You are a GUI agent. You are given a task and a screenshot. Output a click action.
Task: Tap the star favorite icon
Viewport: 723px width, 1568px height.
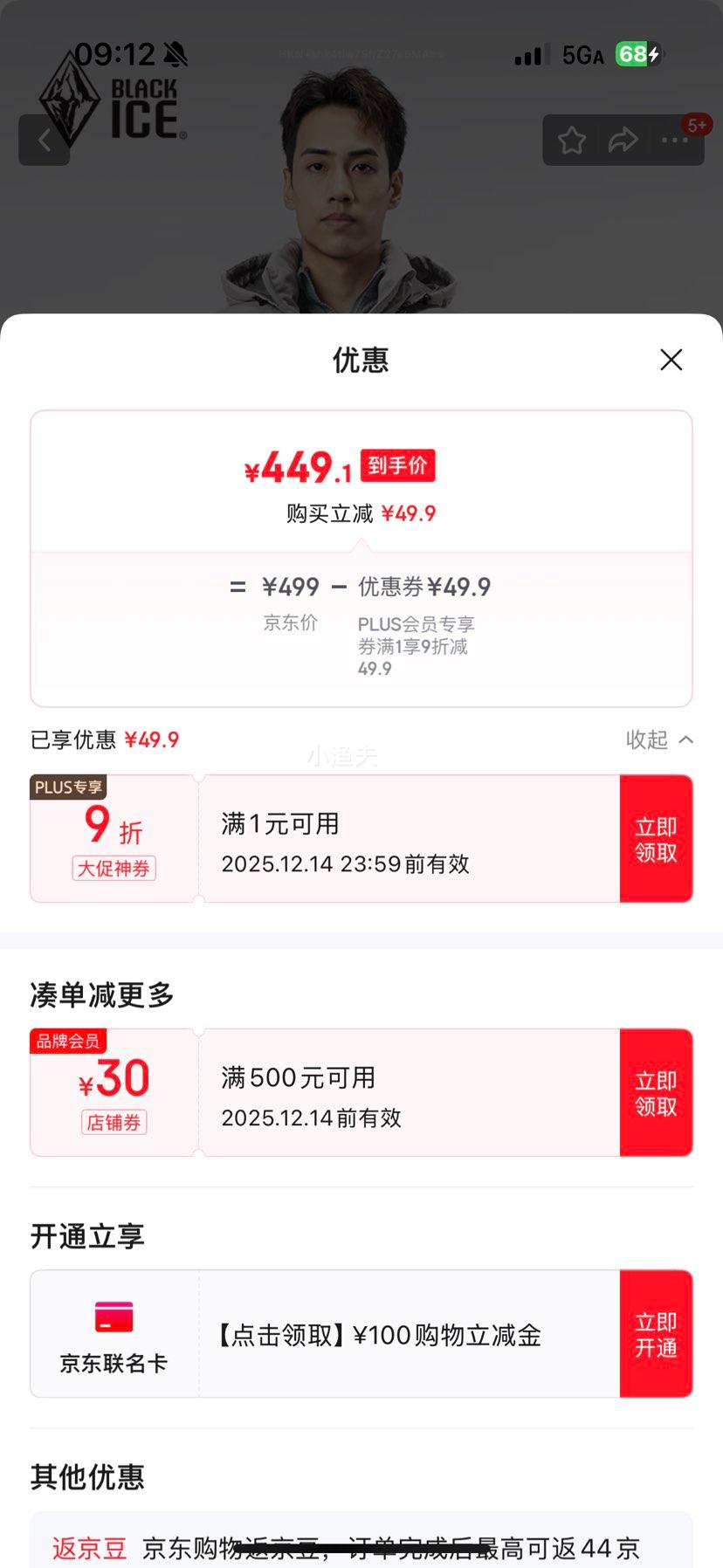click(572, 140)
